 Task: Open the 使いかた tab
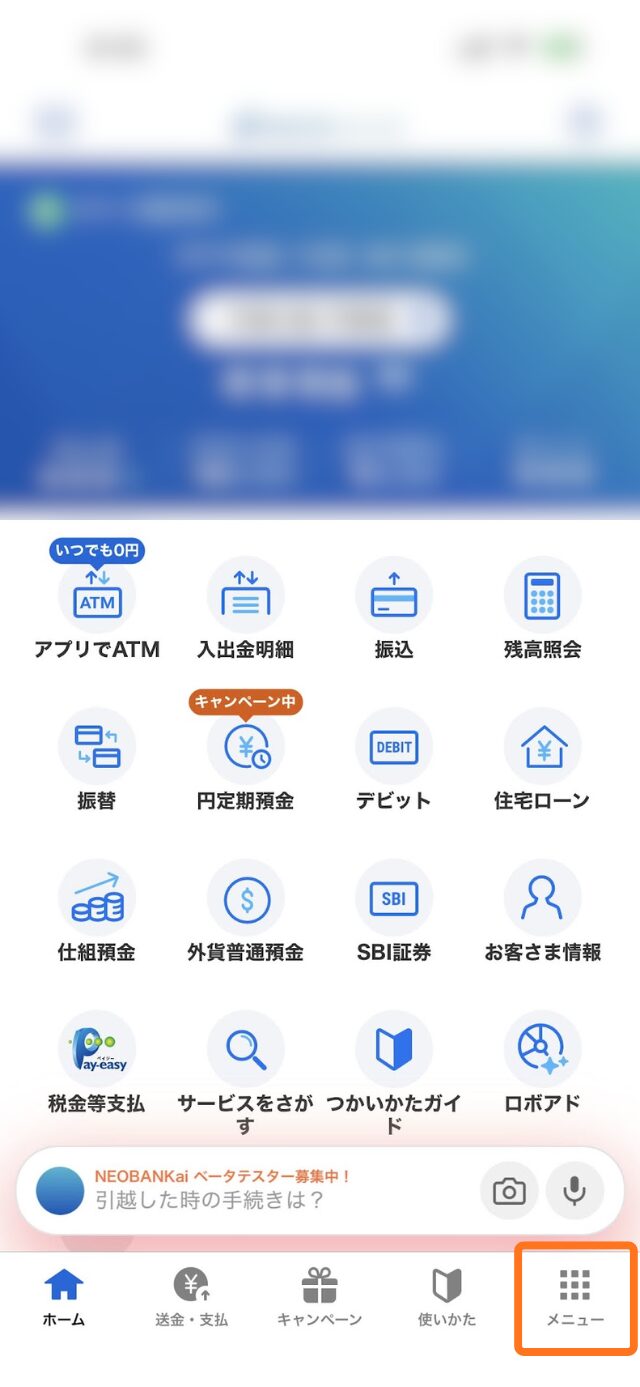[446, 1297]
